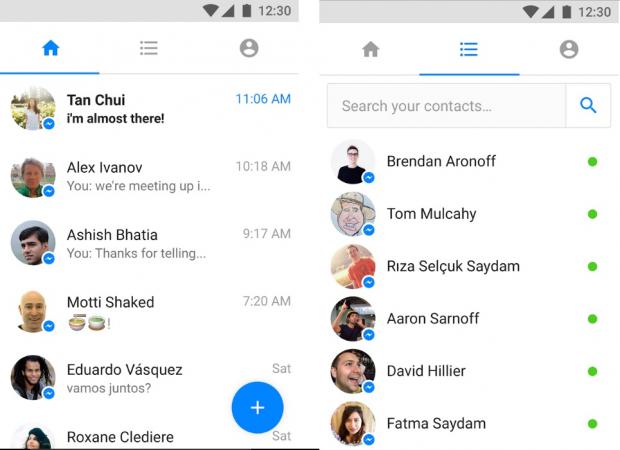Open the chat with Tan Chui
The image size is (620, 450).
pyautogui.click(x=150, y=109)
